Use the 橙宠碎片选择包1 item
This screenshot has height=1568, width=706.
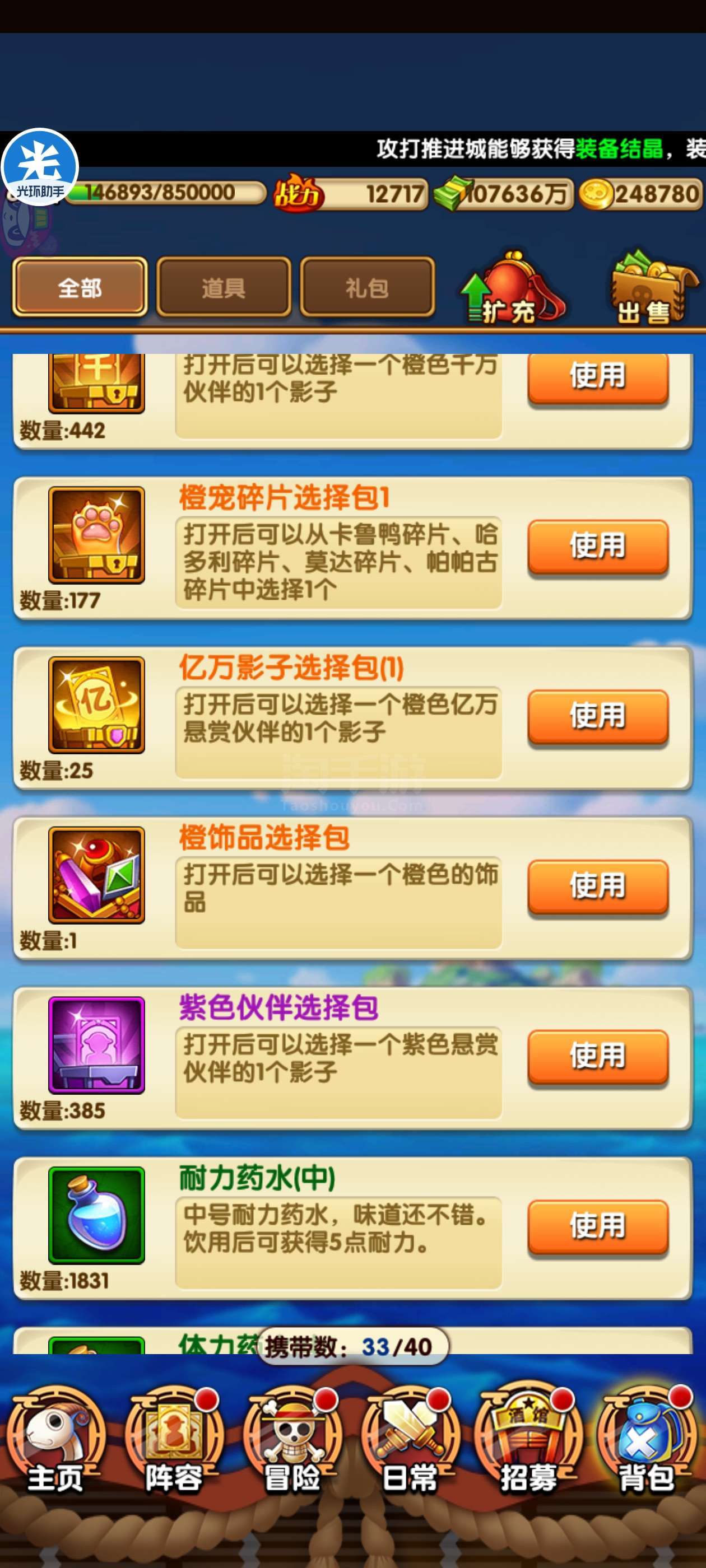click(x=597, y=545)
